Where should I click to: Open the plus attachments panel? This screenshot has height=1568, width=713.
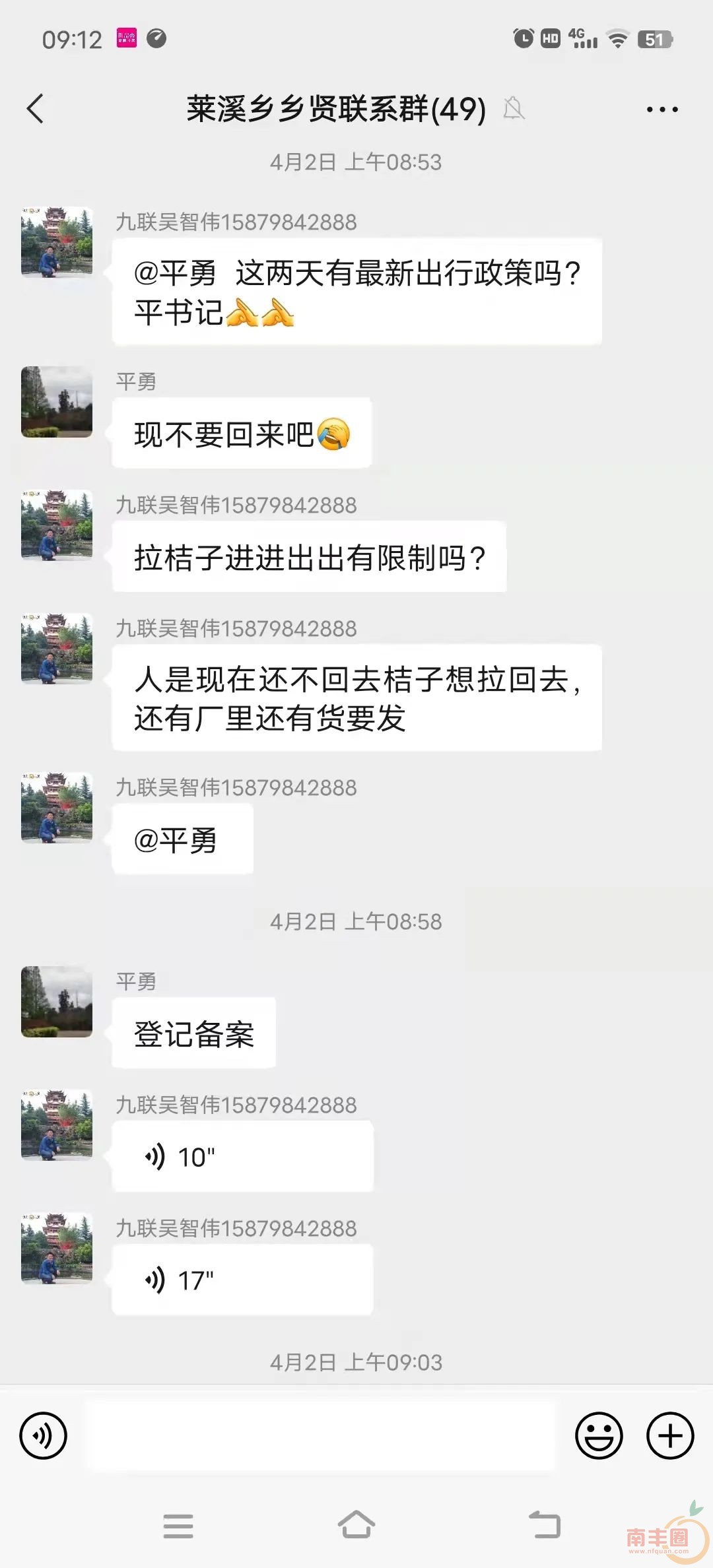[670, 1435]
